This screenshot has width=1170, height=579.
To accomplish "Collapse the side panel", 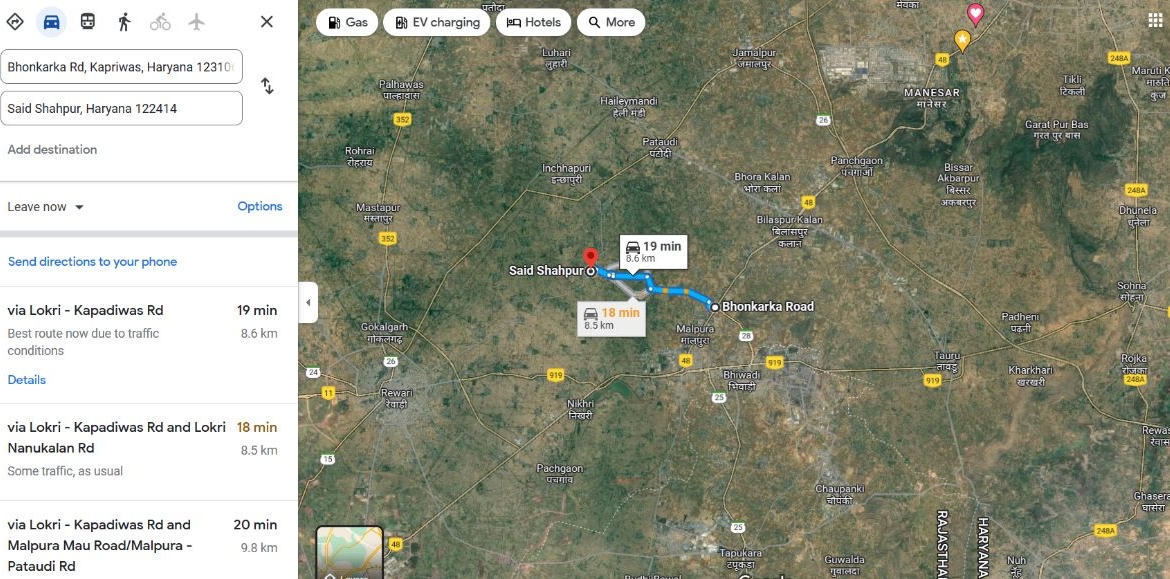I will point(308,302).
